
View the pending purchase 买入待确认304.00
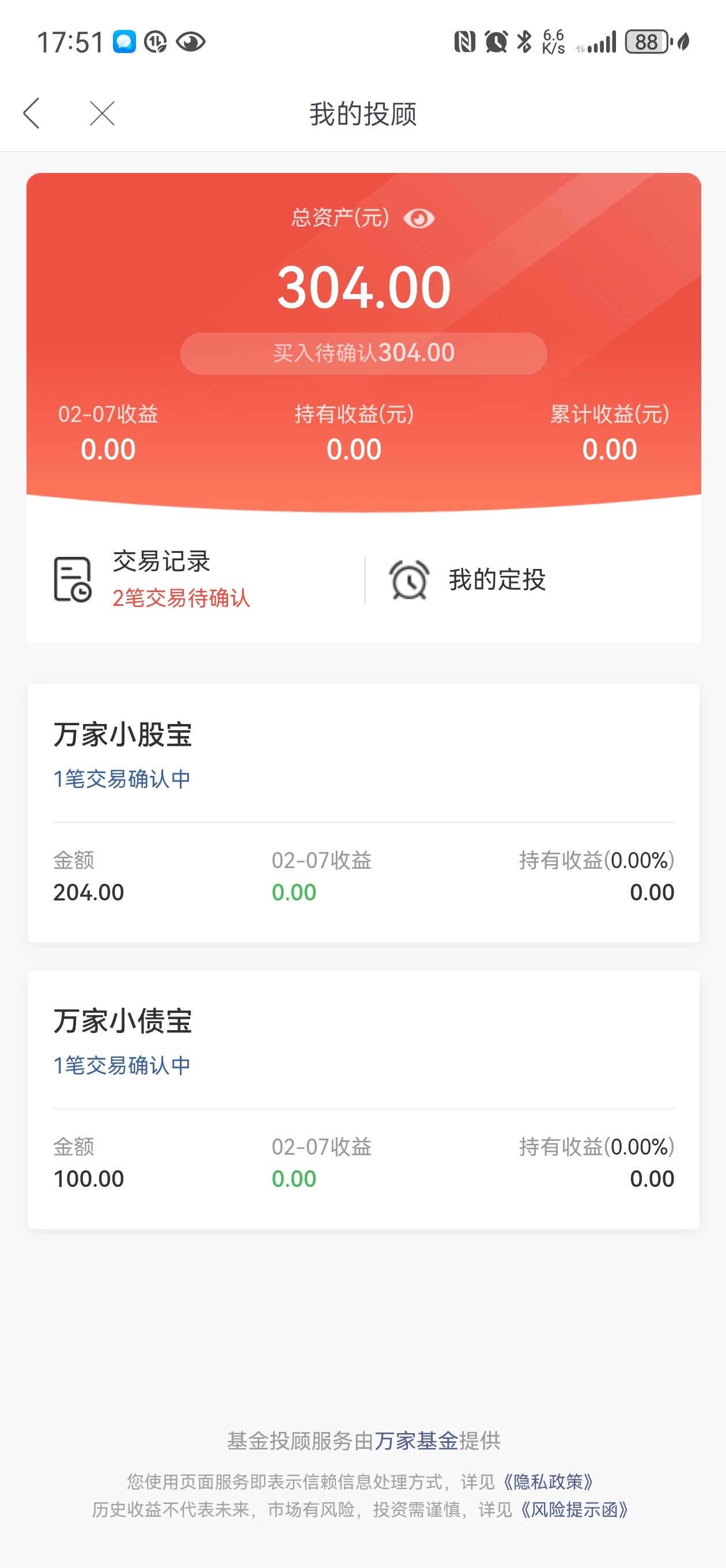click(364, 353)
